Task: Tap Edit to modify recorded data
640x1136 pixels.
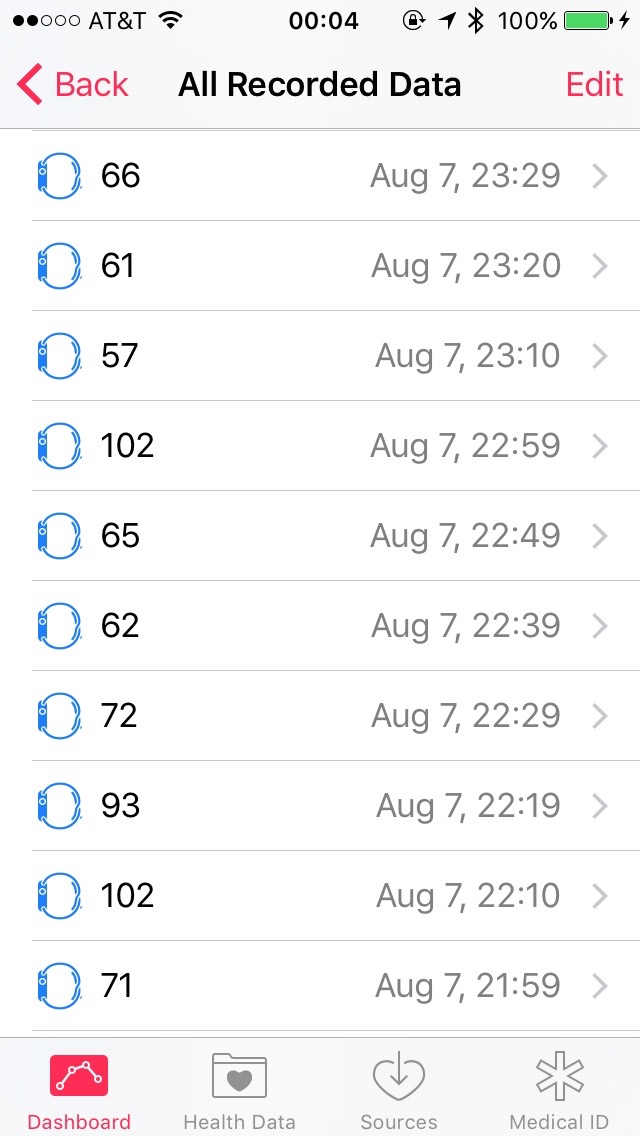Action: [594, 85]
